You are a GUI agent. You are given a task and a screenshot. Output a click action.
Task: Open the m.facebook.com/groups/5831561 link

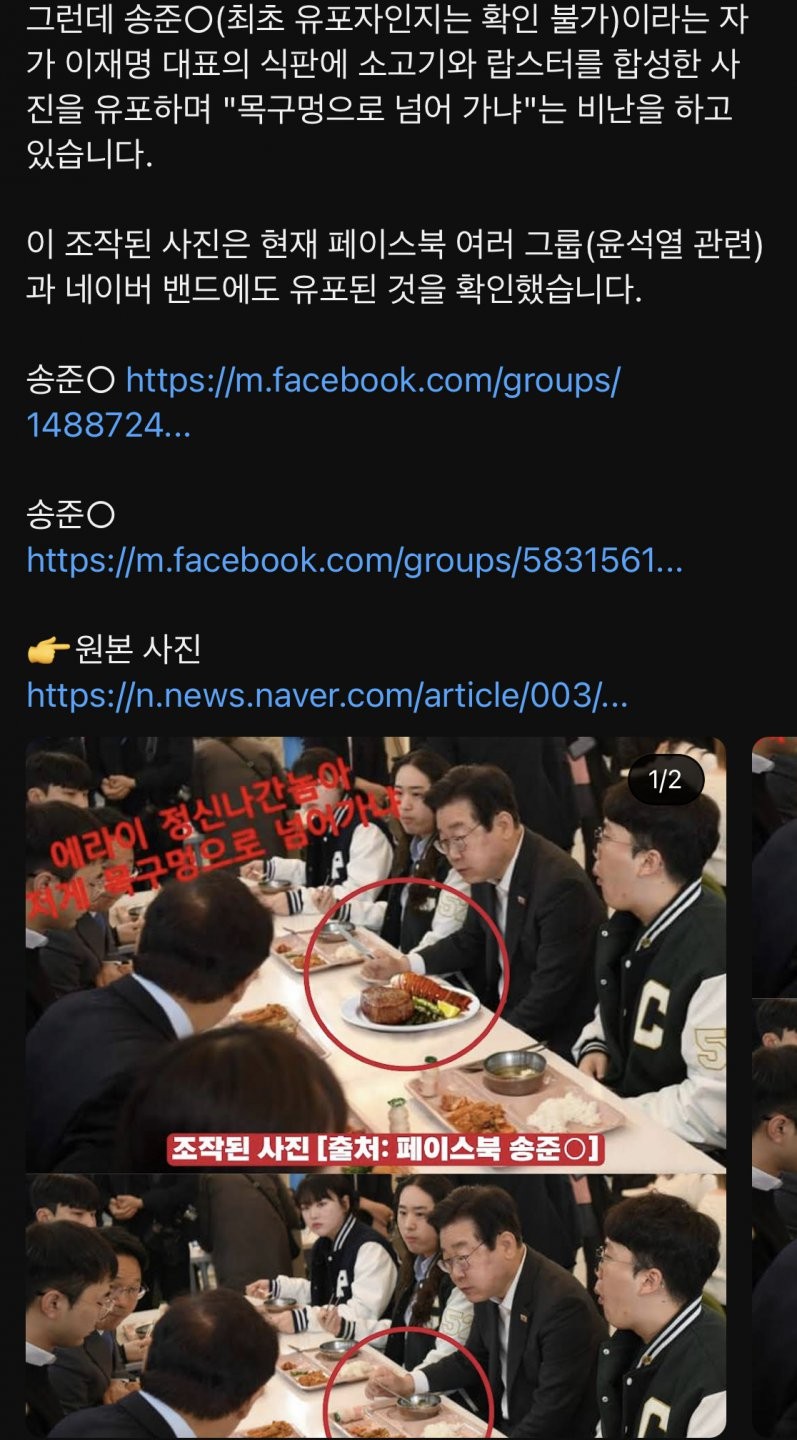[354, 561]
